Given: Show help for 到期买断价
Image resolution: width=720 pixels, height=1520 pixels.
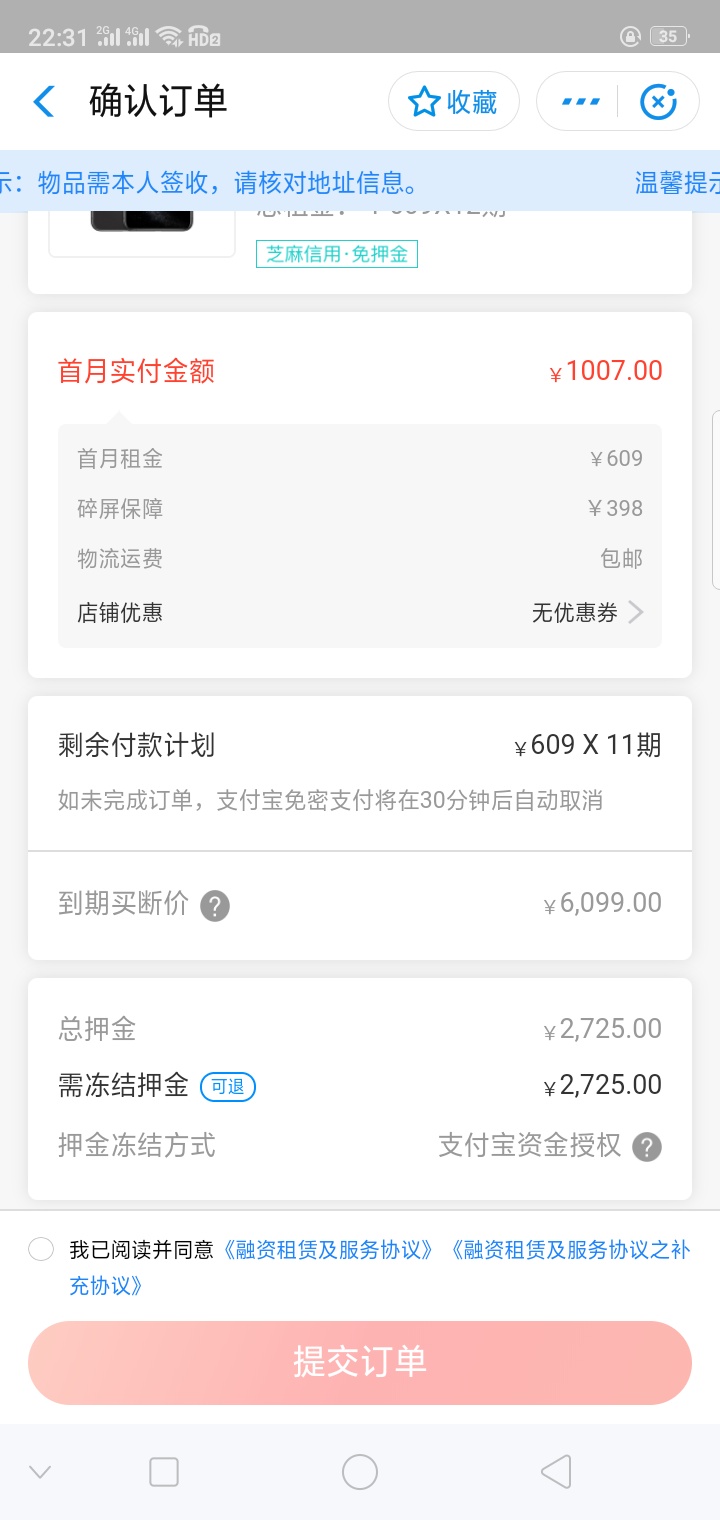Looking at the screenshot, I should click(x=215, y=907).
